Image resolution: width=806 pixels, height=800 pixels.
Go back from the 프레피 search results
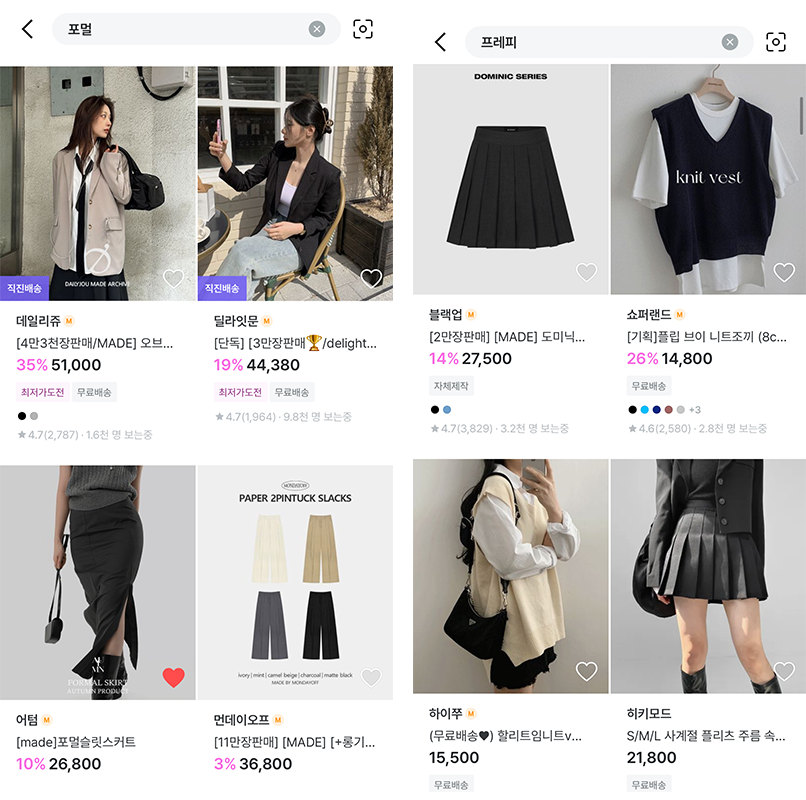[x=441, y=42]
